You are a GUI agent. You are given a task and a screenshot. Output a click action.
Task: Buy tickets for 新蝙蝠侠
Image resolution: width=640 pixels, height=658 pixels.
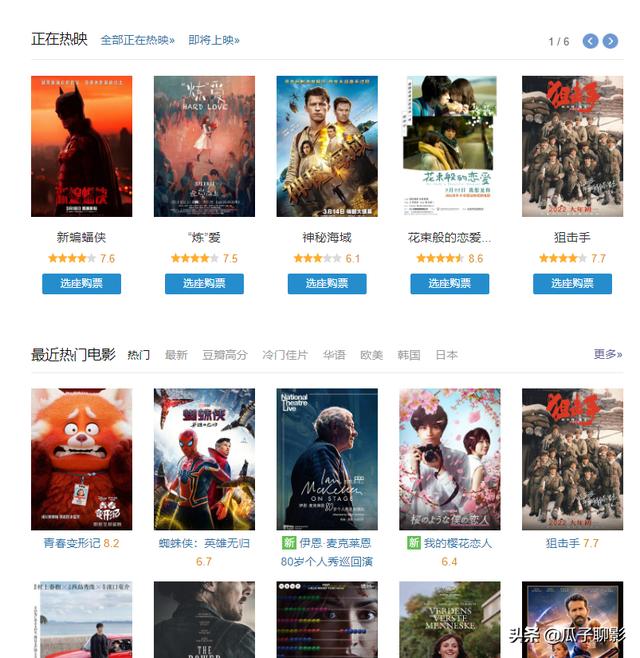tap(81, 283)
